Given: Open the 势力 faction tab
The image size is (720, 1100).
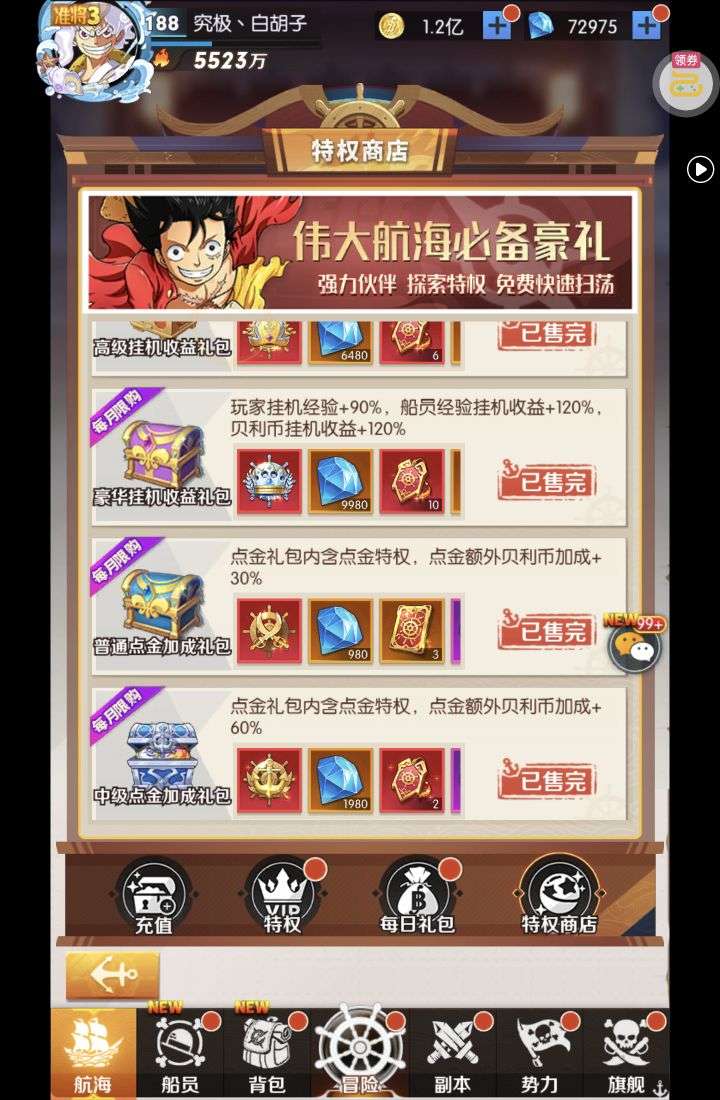Looking at the screenshot, I should tap(541, 1053).
